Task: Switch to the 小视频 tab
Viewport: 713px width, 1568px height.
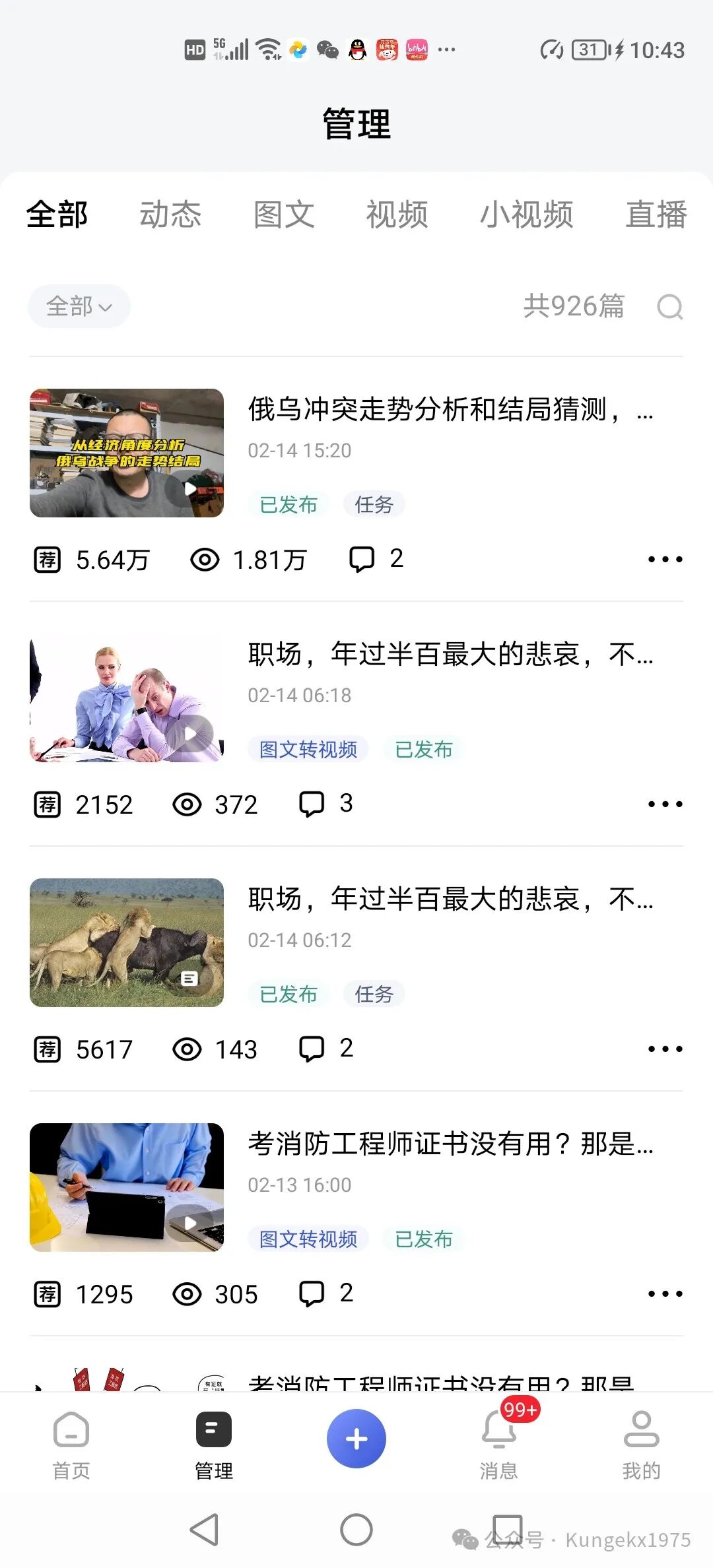Action: coord(526,214)
